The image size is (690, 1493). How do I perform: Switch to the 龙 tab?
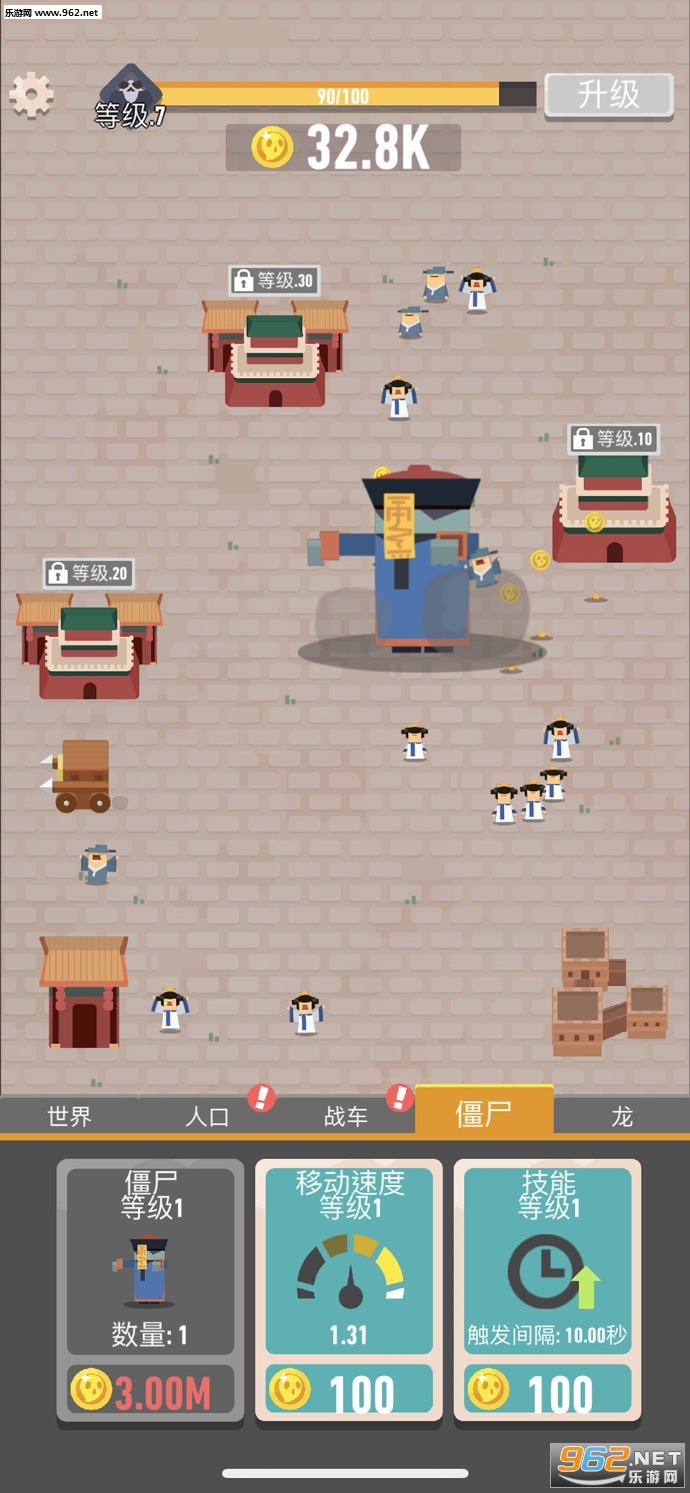[622, 1116]
